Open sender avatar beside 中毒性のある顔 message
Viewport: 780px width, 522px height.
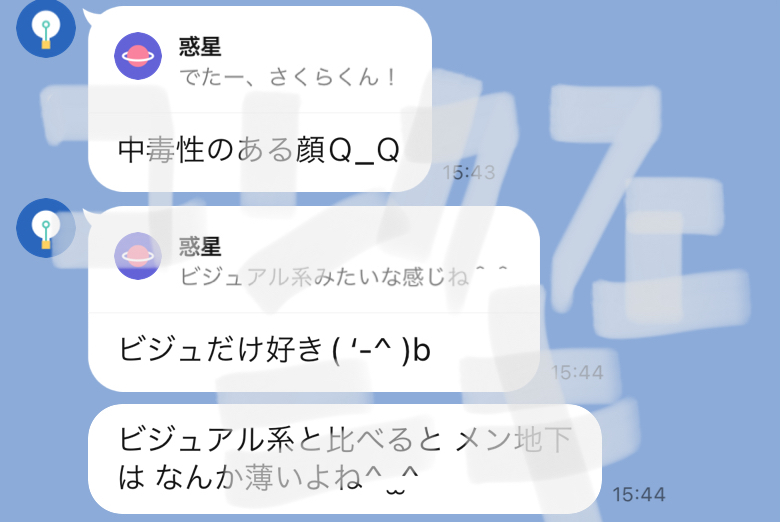click(45, 30)
